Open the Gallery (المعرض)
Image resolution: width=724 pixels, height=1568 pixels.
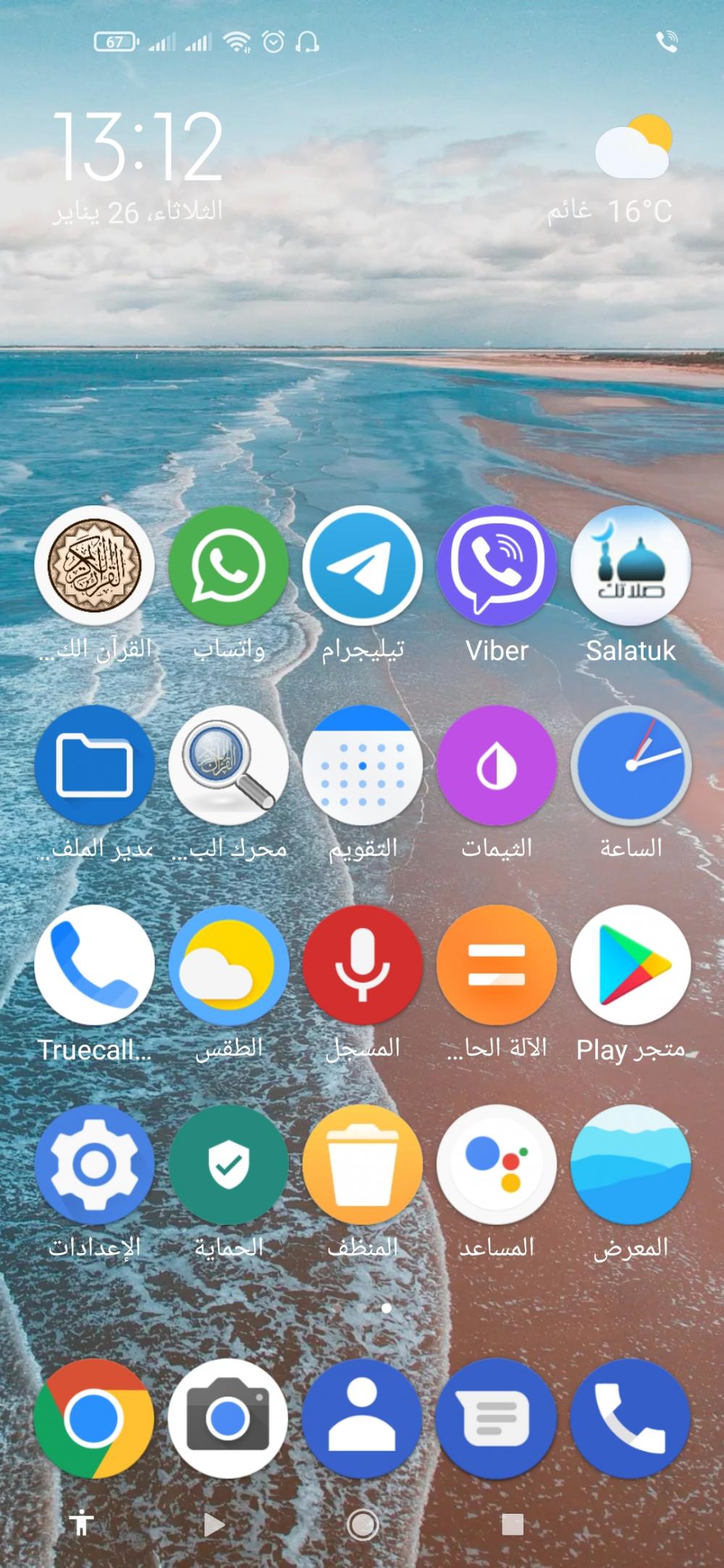click(x=631, y=1164)
